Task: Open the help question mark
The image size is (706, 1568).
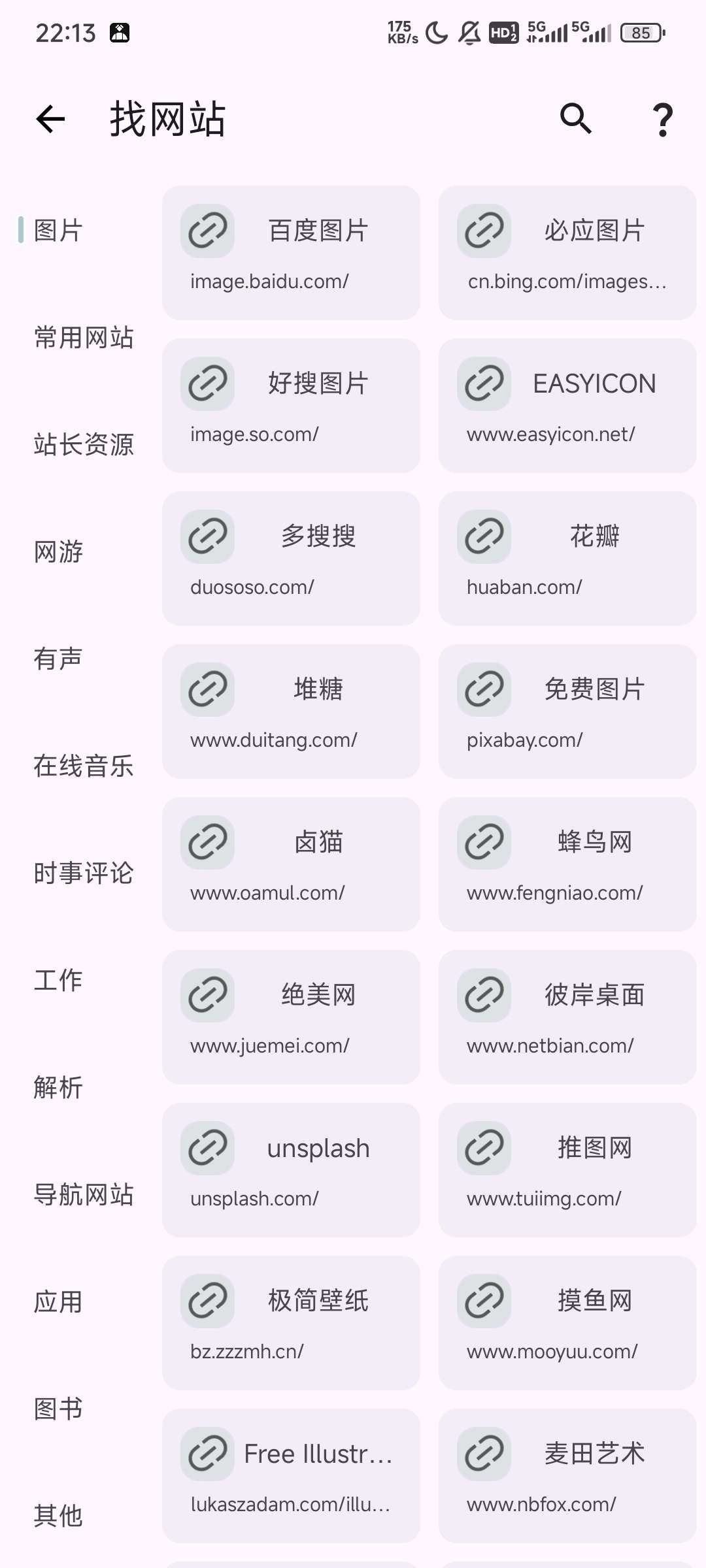Action: pyautogui.click(x=663, y=120)
